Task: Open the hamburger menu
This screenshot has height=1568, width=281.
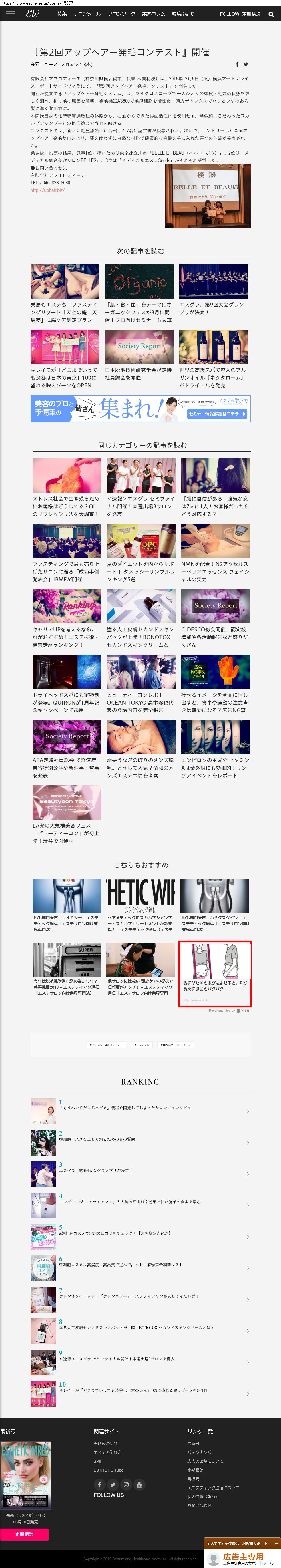Action: pos(10,13)
